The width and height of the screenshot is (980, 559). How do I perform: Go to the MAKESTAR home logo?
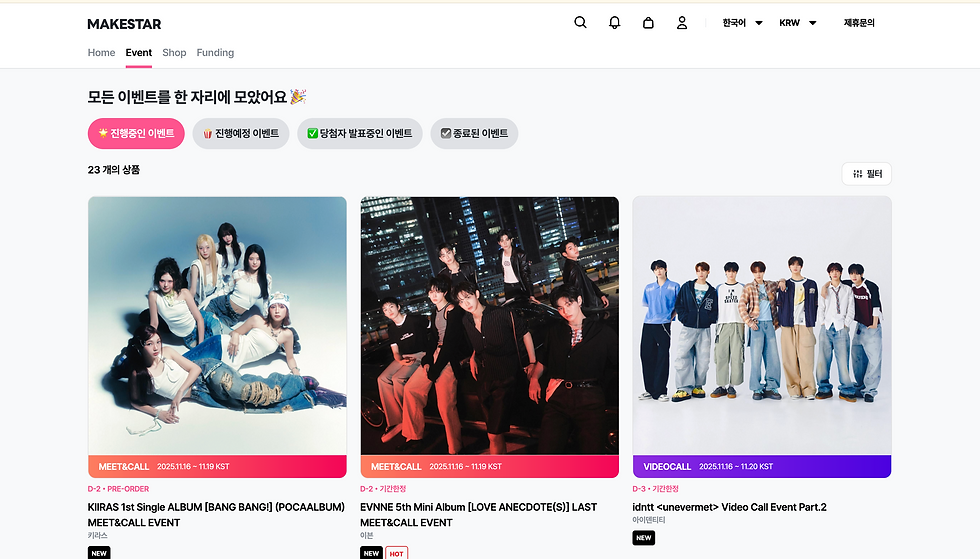[x=124, y=24]
